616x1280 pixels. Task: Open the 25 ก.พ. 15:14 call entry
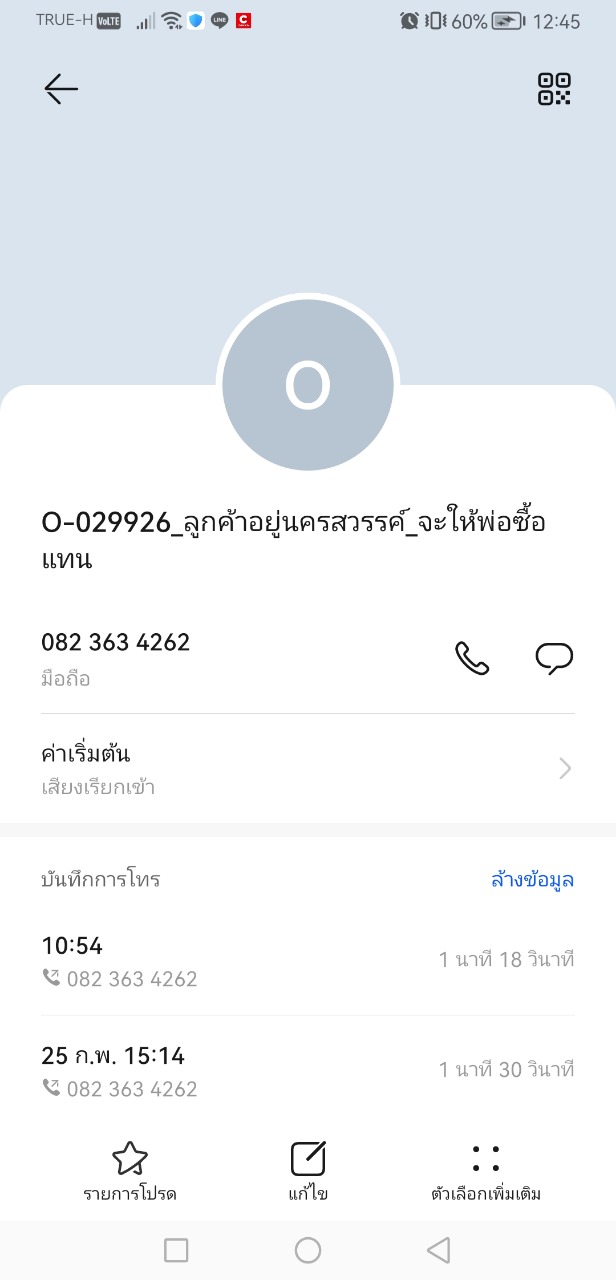click(308, 1071)
